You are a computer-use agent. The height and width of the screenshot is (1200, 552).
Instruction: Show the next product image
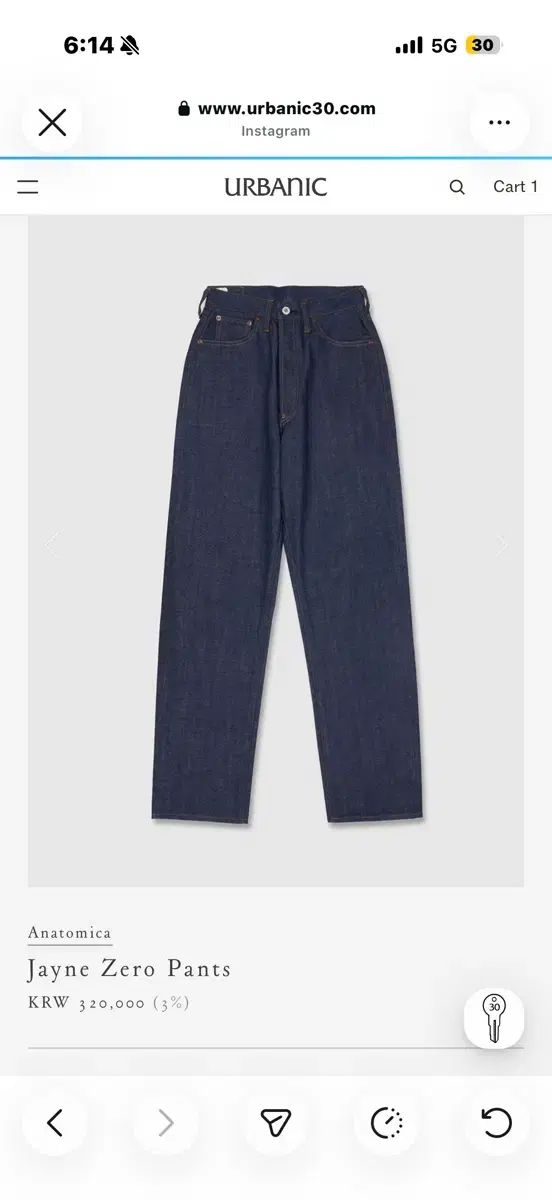[x=501, y=544]
